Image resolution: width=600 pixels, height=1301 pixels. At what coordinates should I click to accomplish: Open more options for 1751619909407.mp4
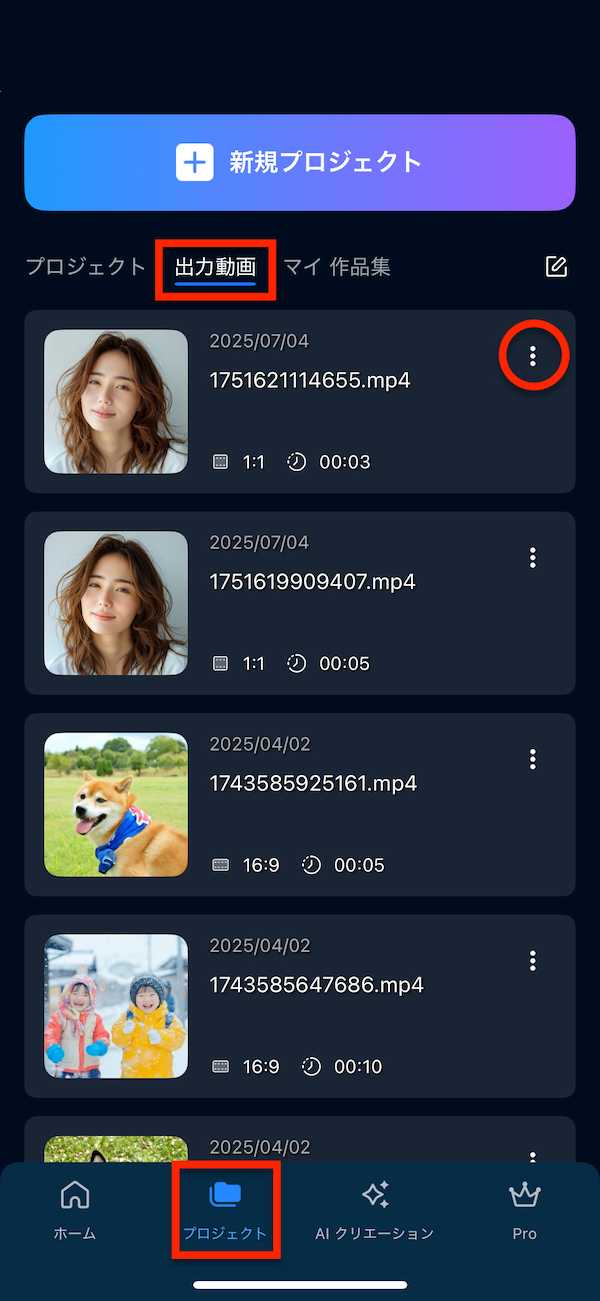533,557
